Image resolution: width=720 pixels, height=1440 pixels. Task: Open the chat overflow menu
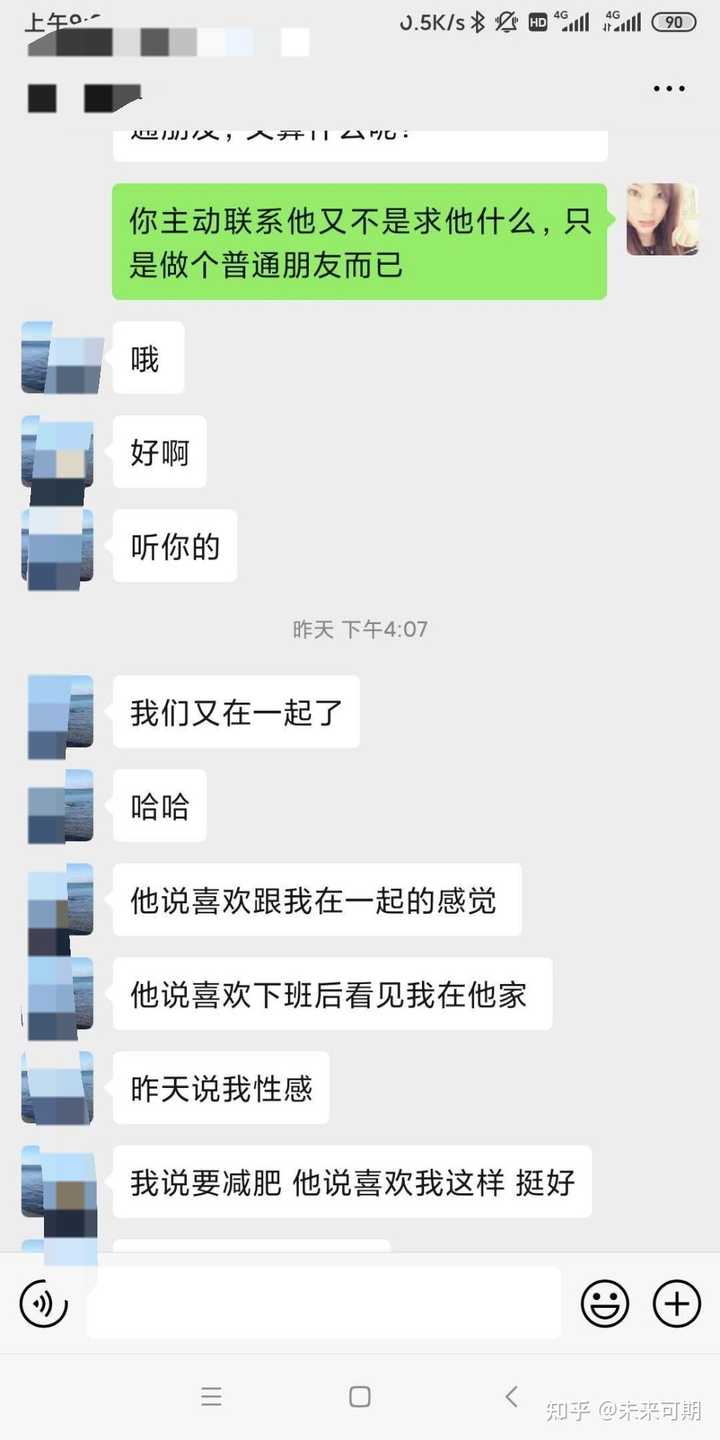click(669, 89)
